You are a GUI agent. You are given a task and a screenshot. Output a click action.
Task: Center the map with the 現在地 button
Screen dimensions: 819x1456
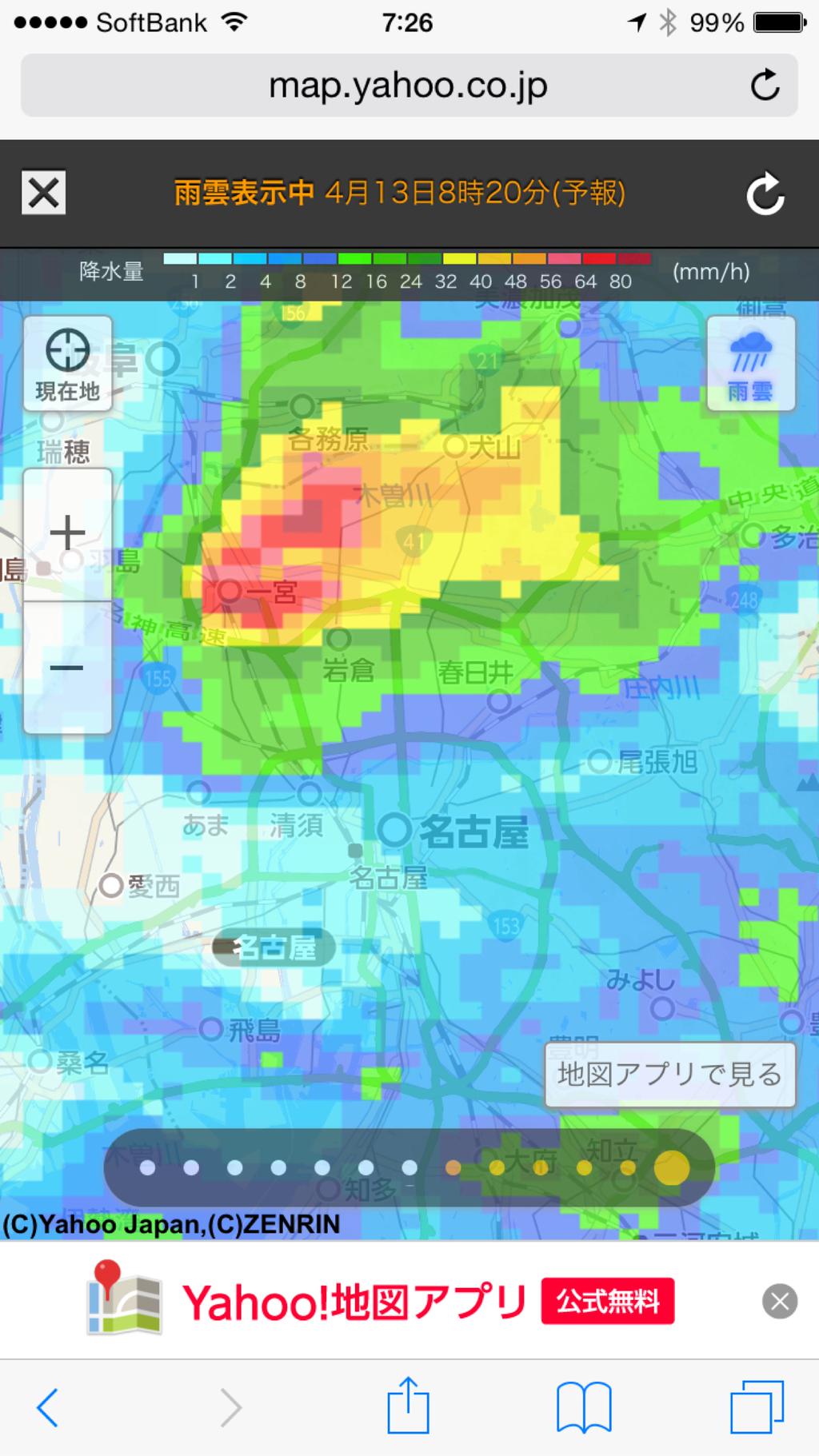[x=67, y=364]
